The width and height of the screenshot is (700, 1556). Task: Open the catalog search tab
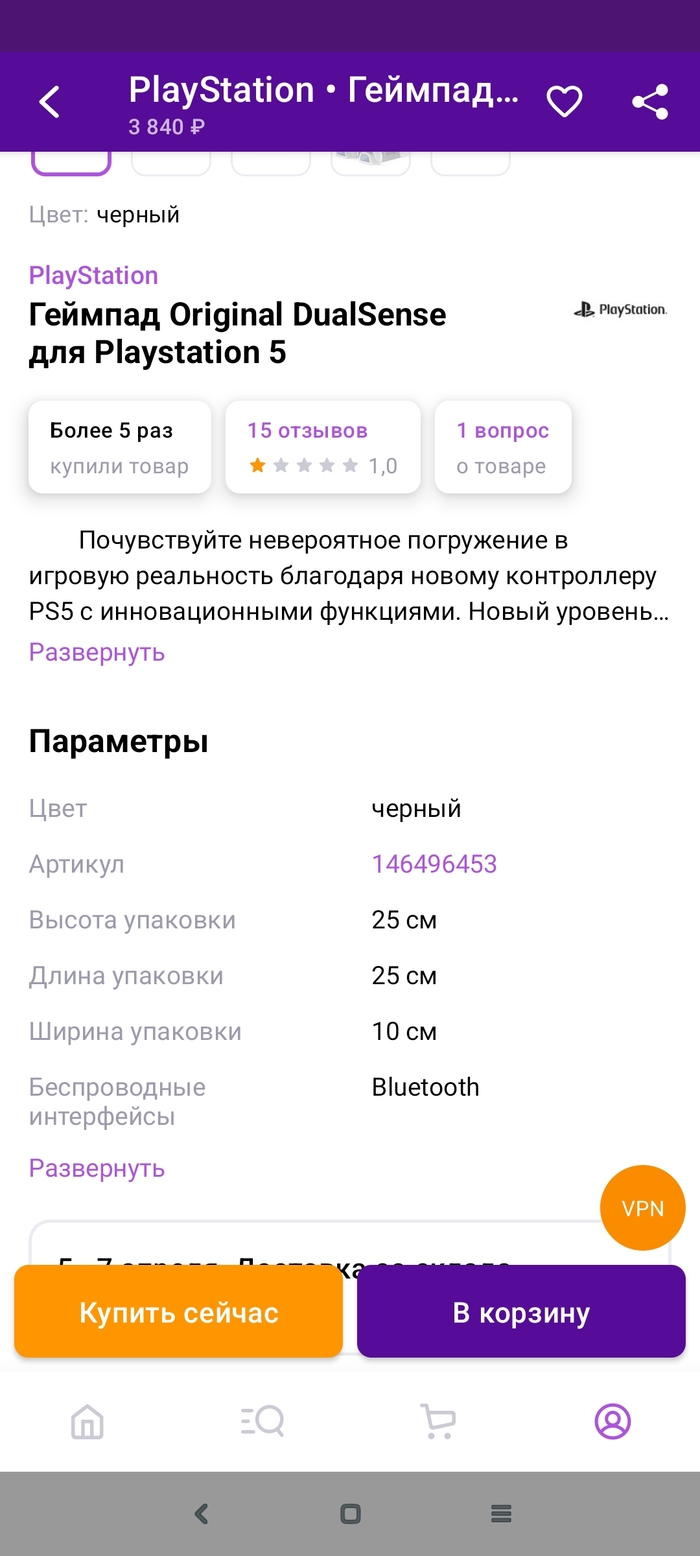click(263, 1421)
